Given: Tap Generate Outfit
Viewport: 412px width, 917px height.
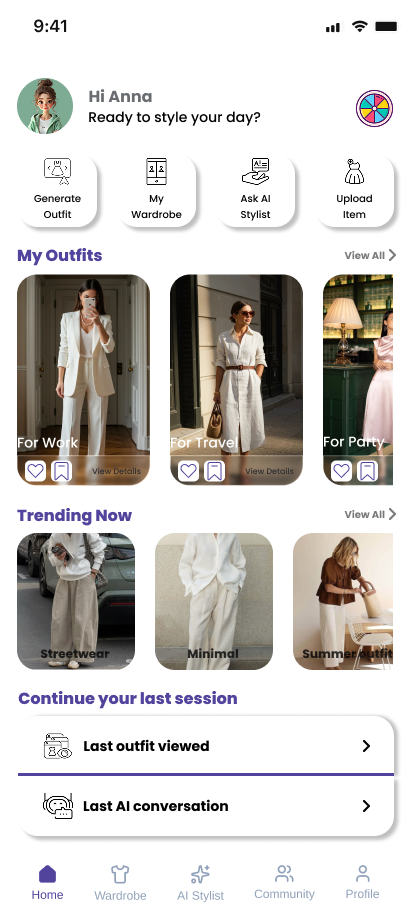Looking at the screenshot, I should tap(57, 190).
